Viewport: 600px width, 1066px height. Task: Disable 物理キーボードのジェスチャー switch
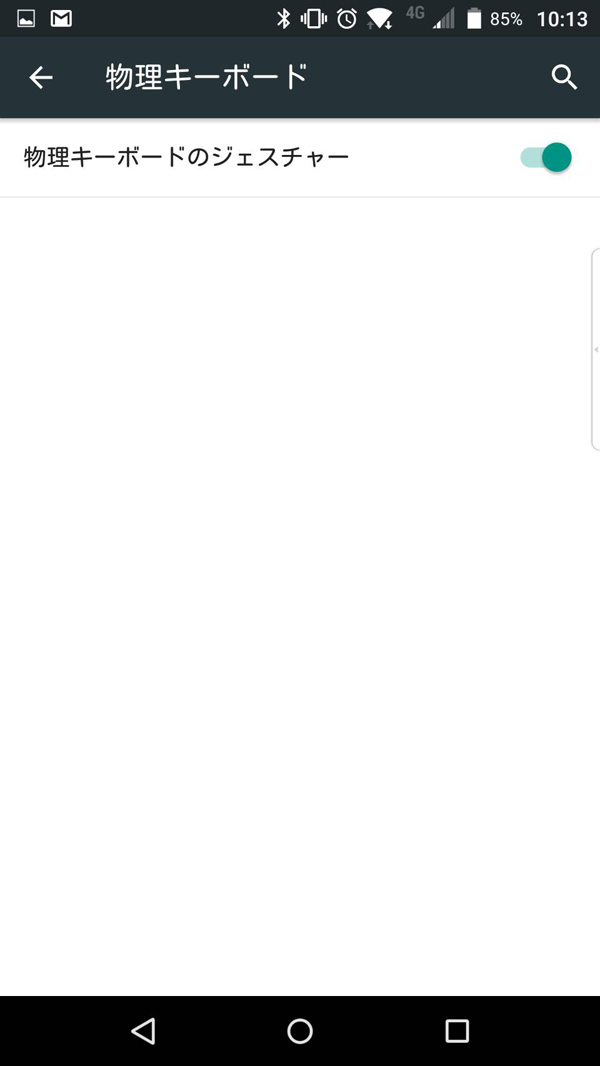tap(546, 157)
